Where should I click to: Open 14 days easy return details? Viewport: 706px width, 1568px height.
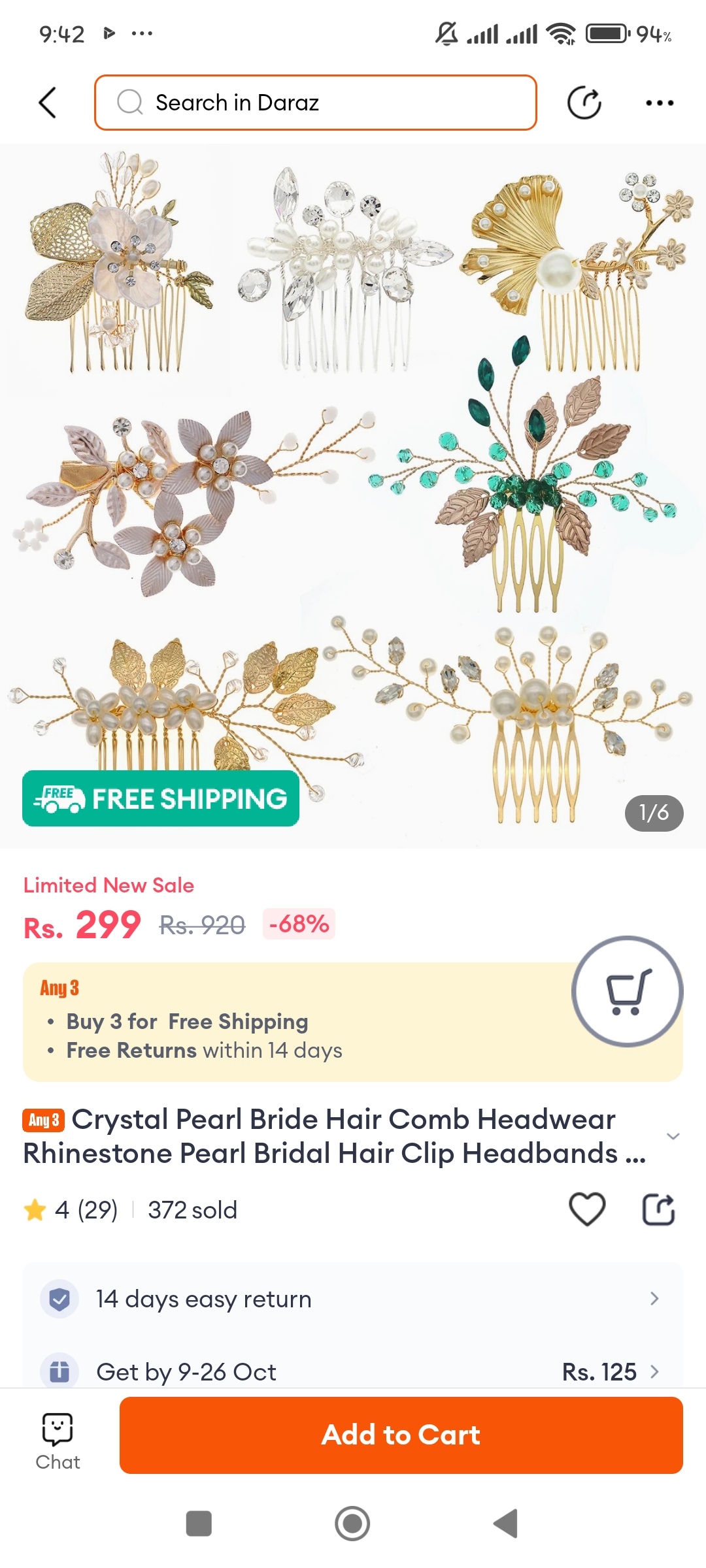[x=353, y=1299]
